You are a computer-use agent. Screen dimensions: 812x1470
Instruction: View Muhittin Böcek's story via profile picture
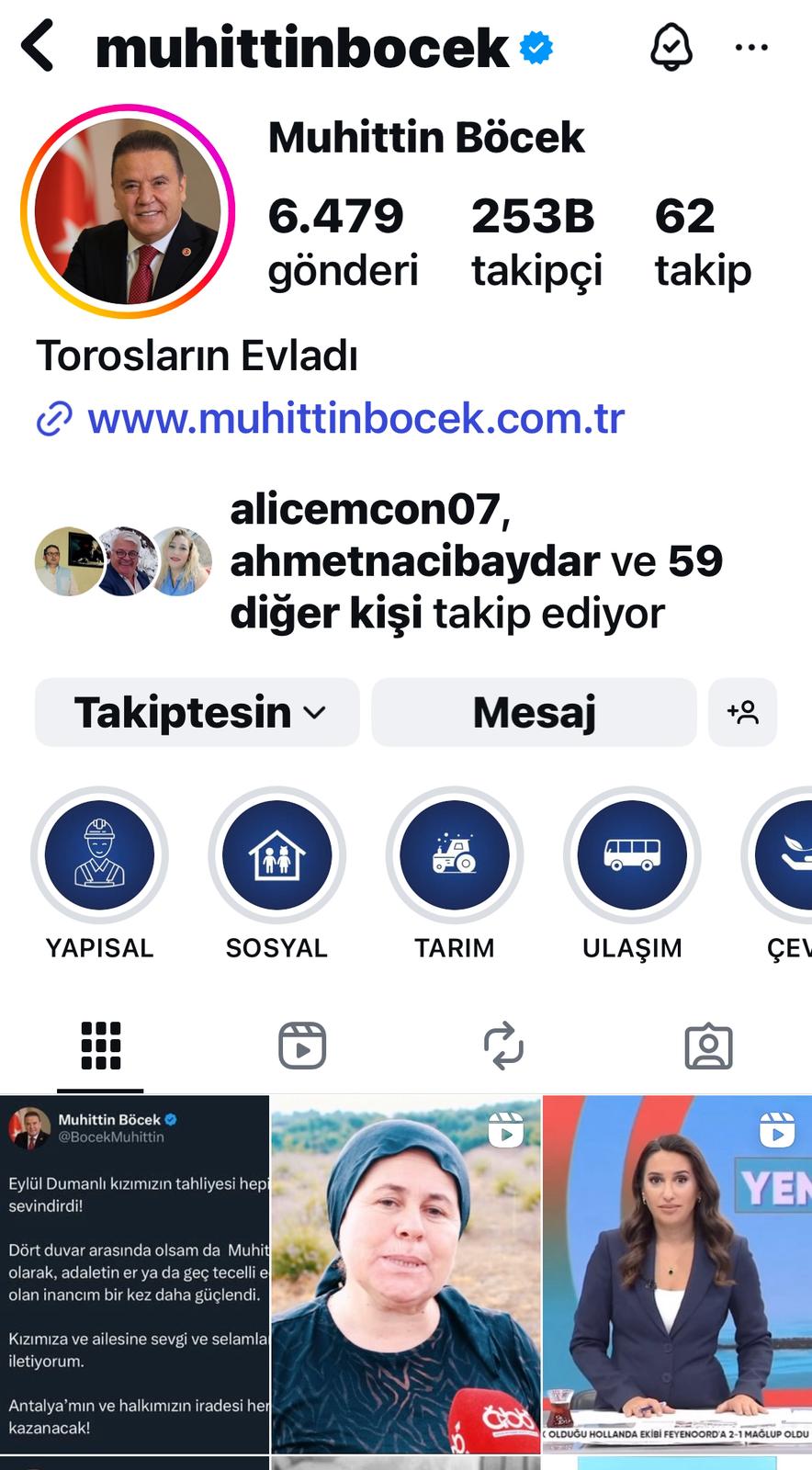pos(128,210)
